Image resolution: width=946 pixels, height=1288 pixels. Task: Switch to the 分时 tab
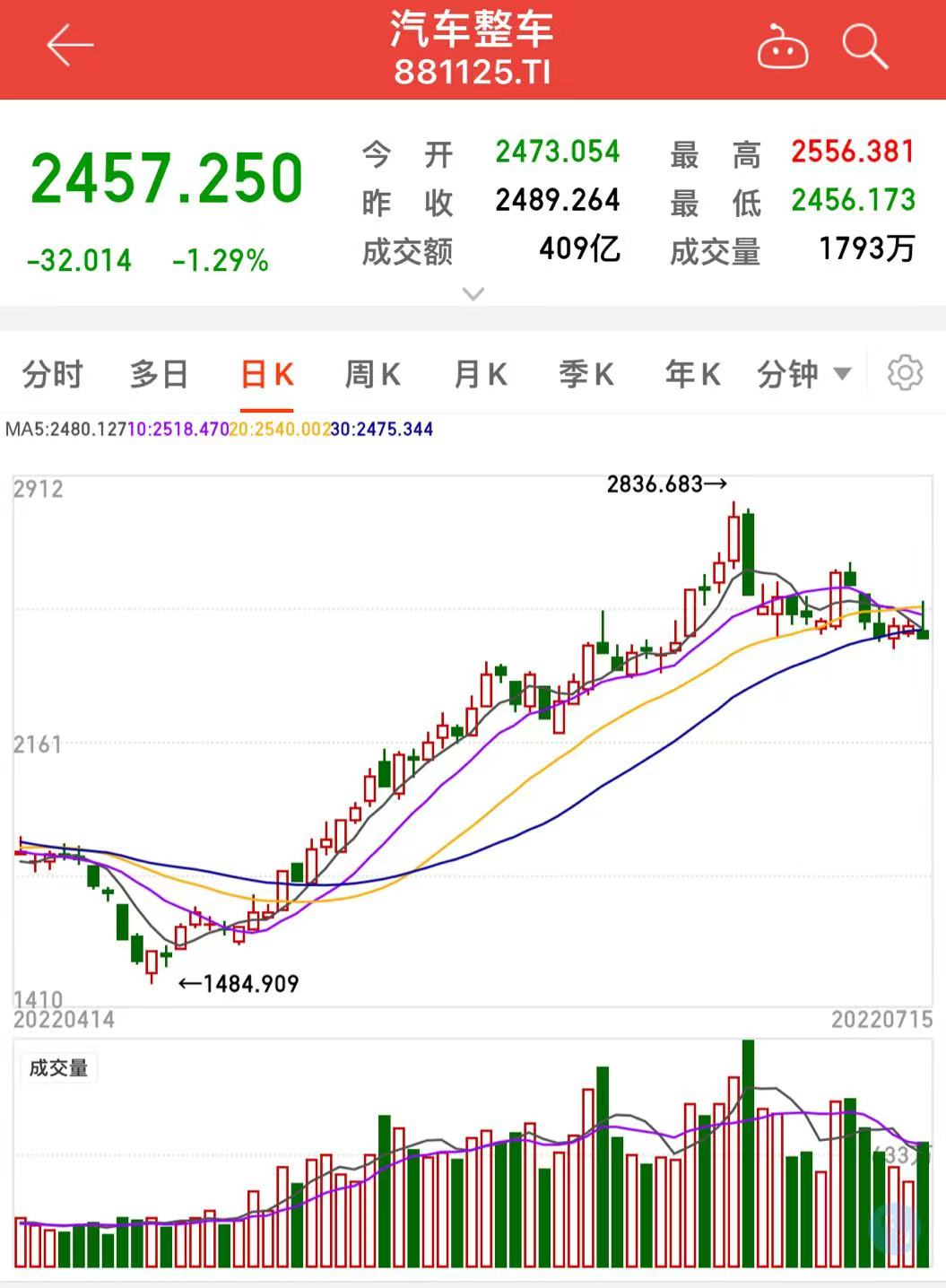point(53,374)
